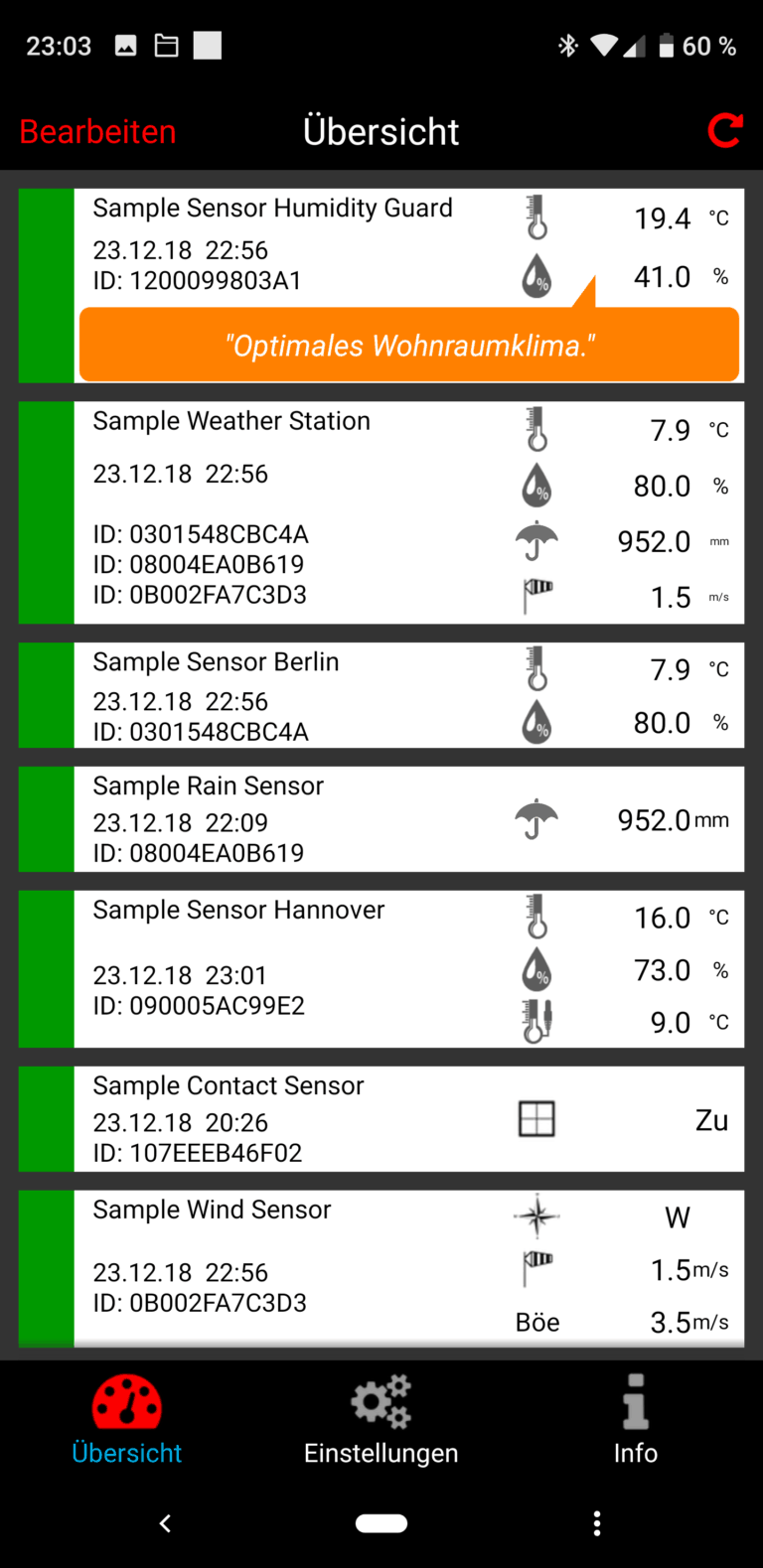
Task: Tap the Android back arrow
Action: tap(165, 1522)
